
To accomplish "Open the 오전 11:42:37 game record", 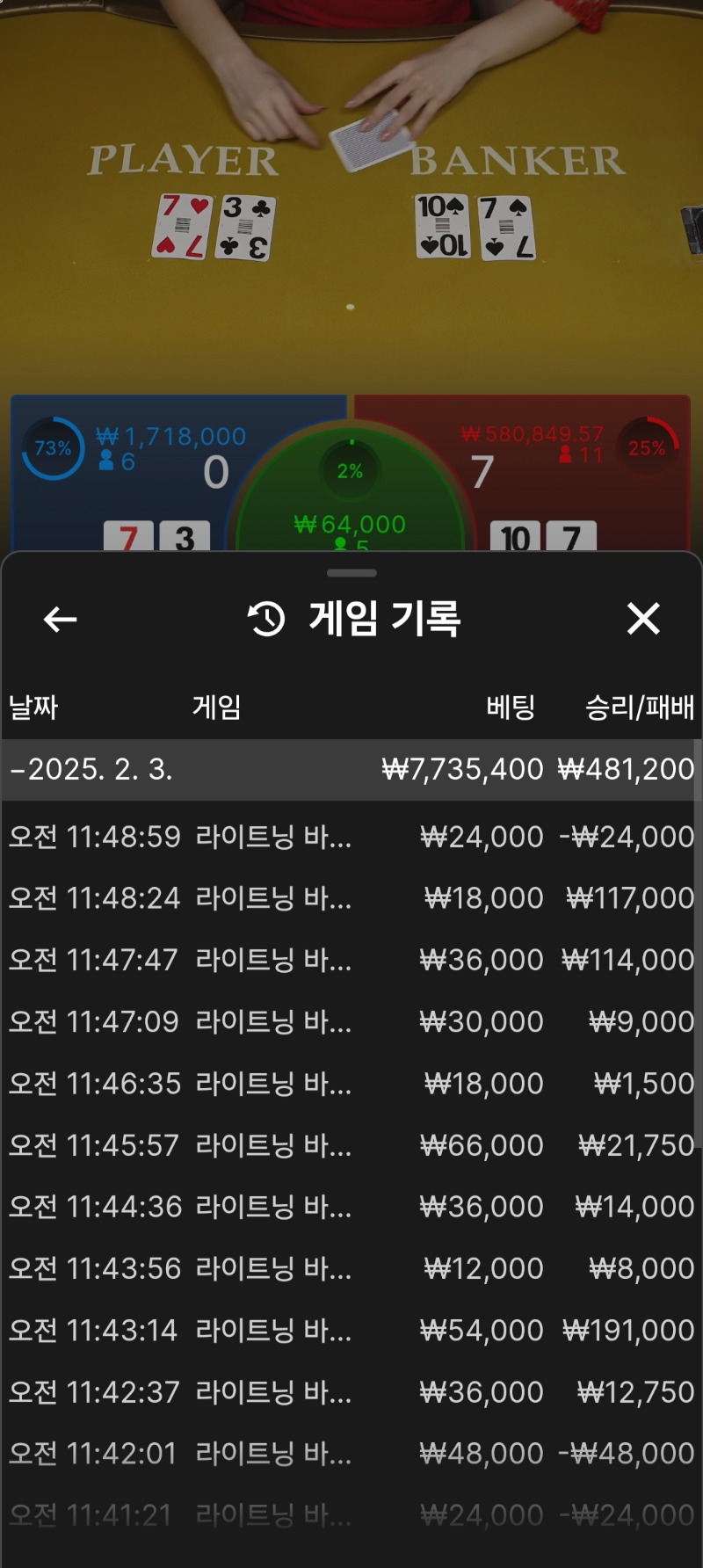I will tap(350, 1392).
